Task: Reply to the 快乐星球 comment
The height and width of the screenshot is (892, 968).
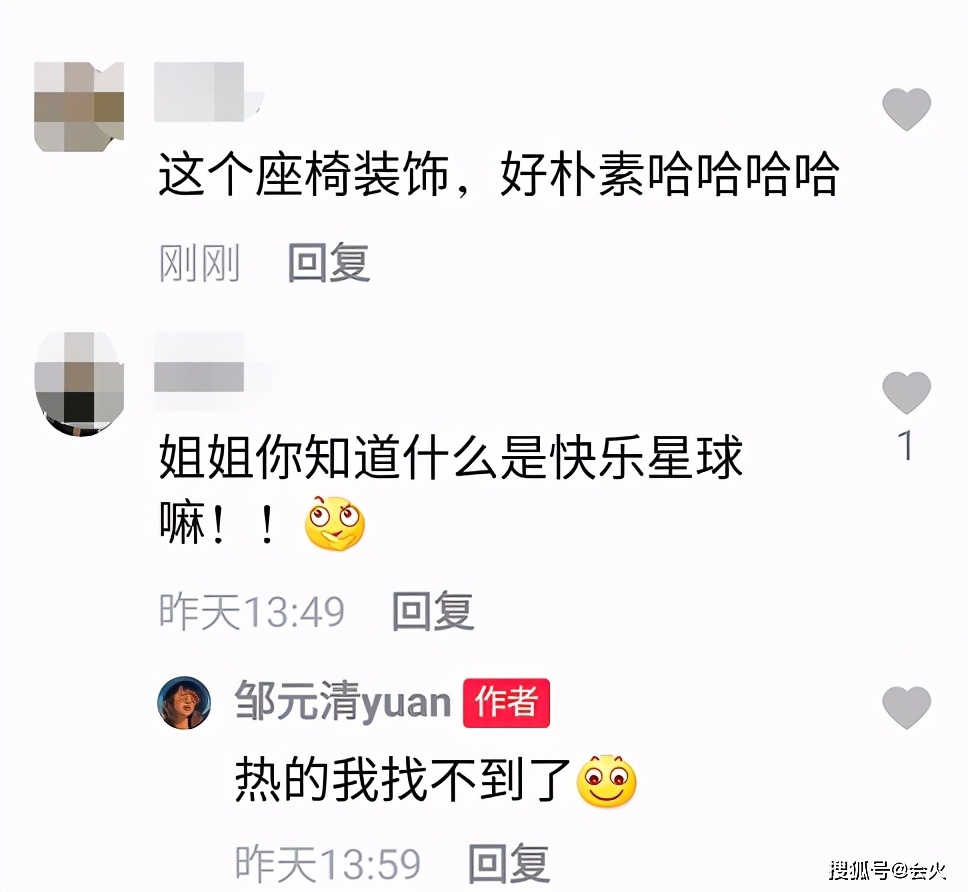Action: [x=432, y=610]
